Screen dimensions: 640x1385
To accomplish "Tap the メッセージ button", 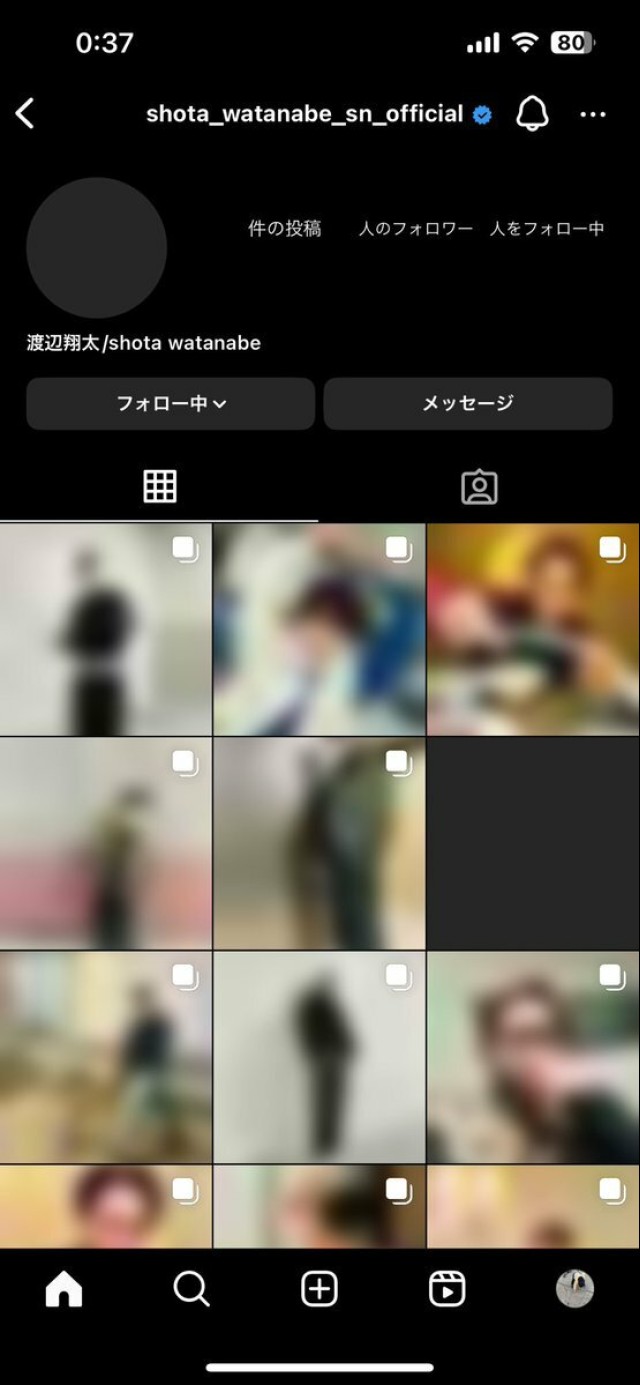I will (x=467, y=404).
